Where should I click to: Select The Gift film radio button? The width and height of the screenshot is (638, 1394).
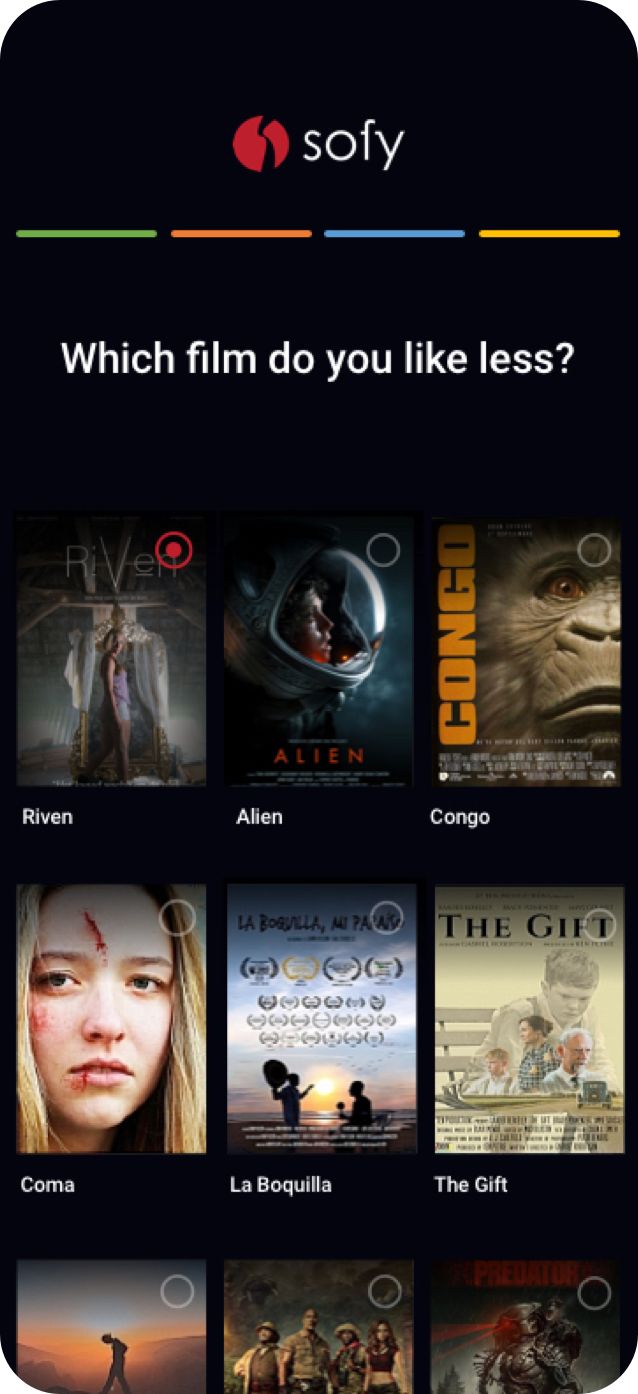tap(597, 918)
